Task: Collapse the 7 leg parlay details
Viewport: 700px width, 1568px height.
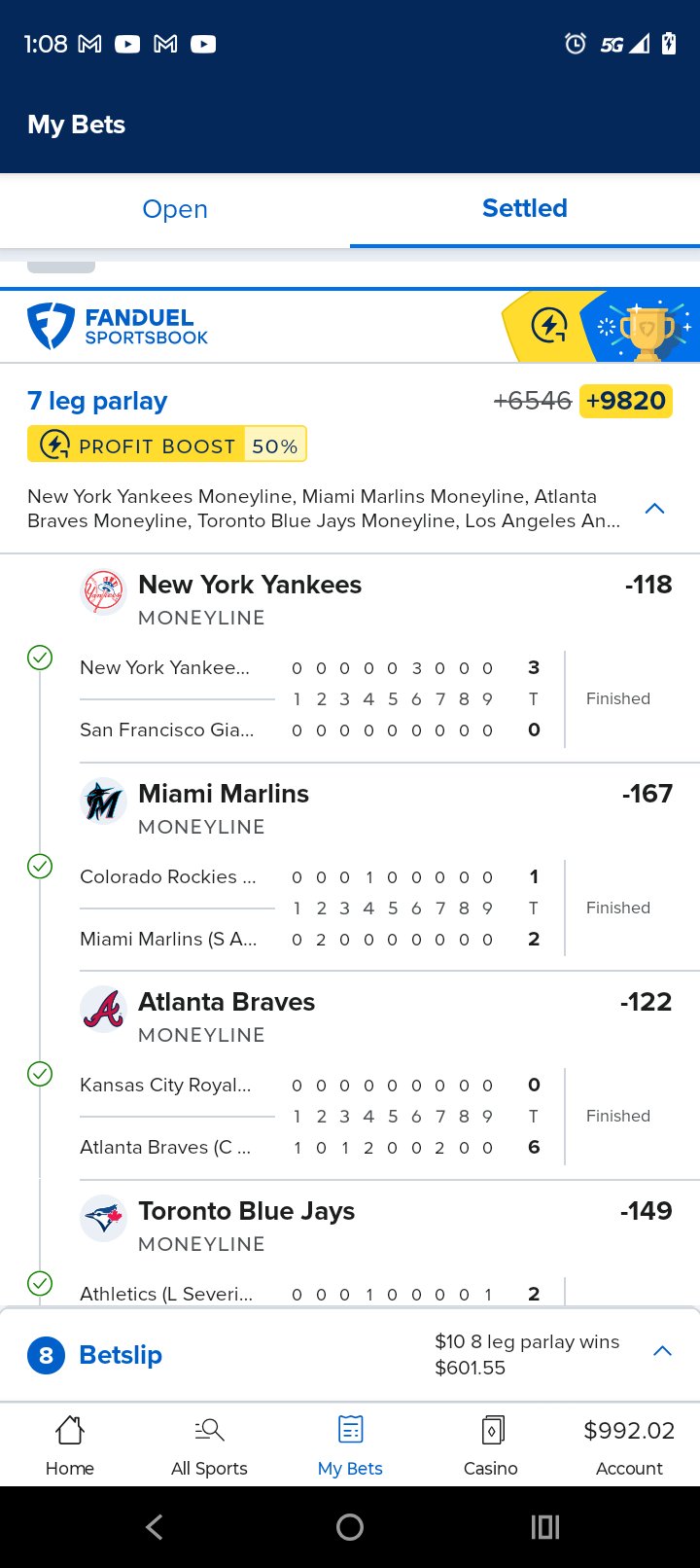Action: 655,509
